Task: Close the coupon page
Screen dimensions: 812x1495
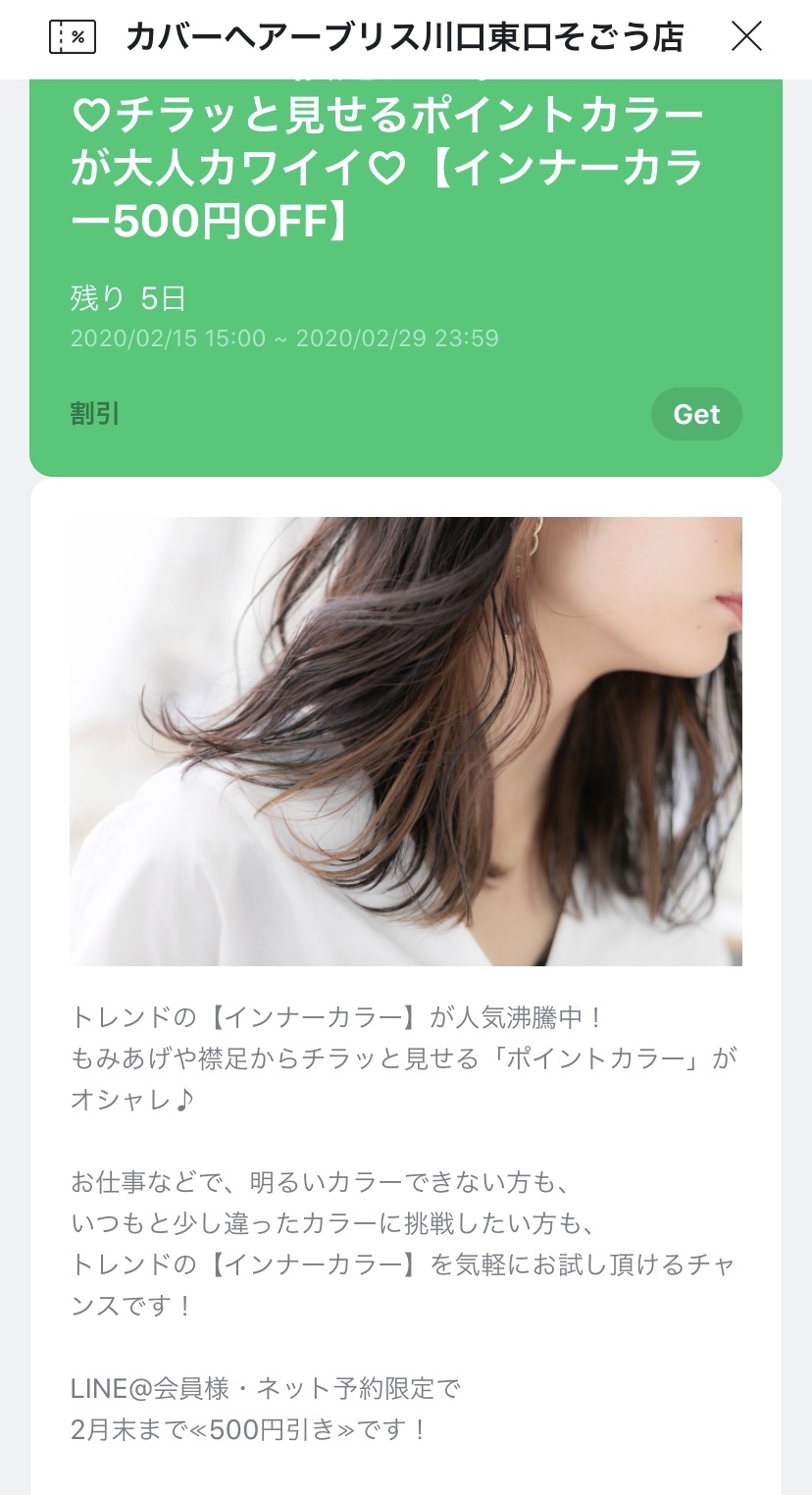Action: (x=746, y=37)
